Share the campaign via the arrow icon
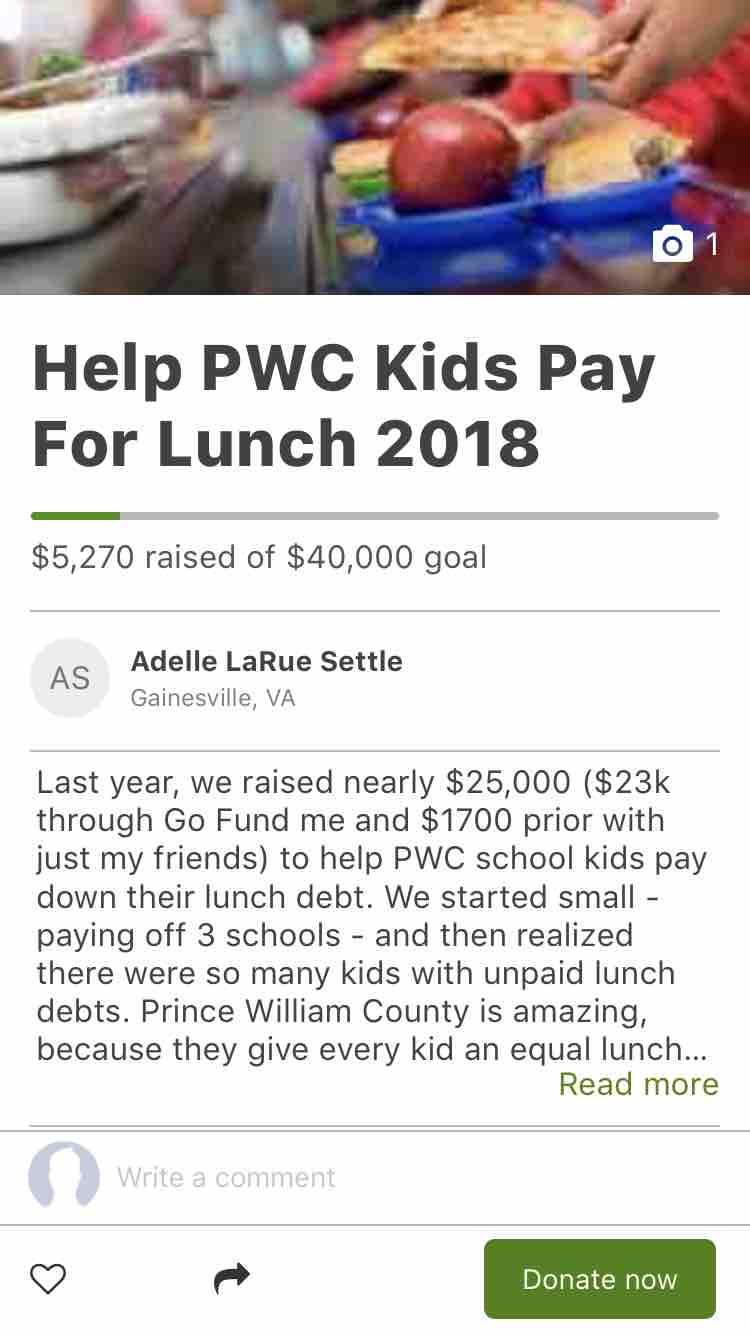The image size is (750, 1334). click(232, 1278)
